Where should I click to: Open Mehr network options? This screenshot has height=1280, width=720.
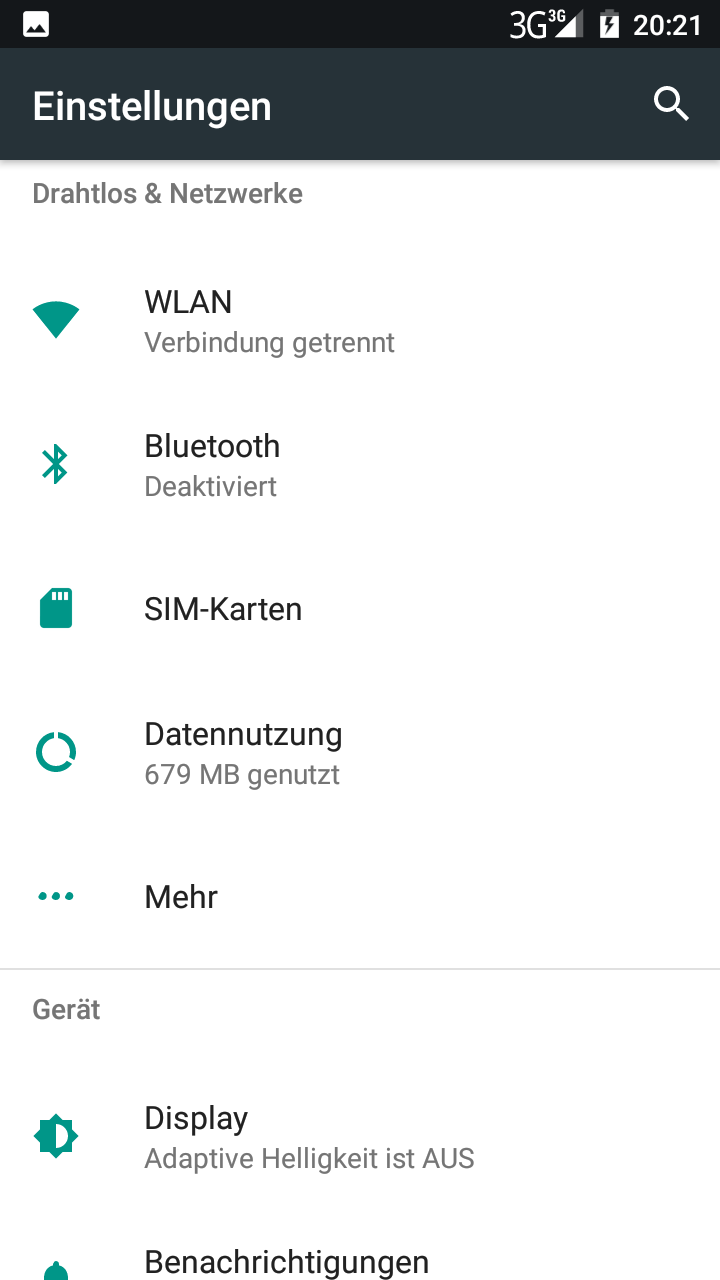tap(360, 897)
